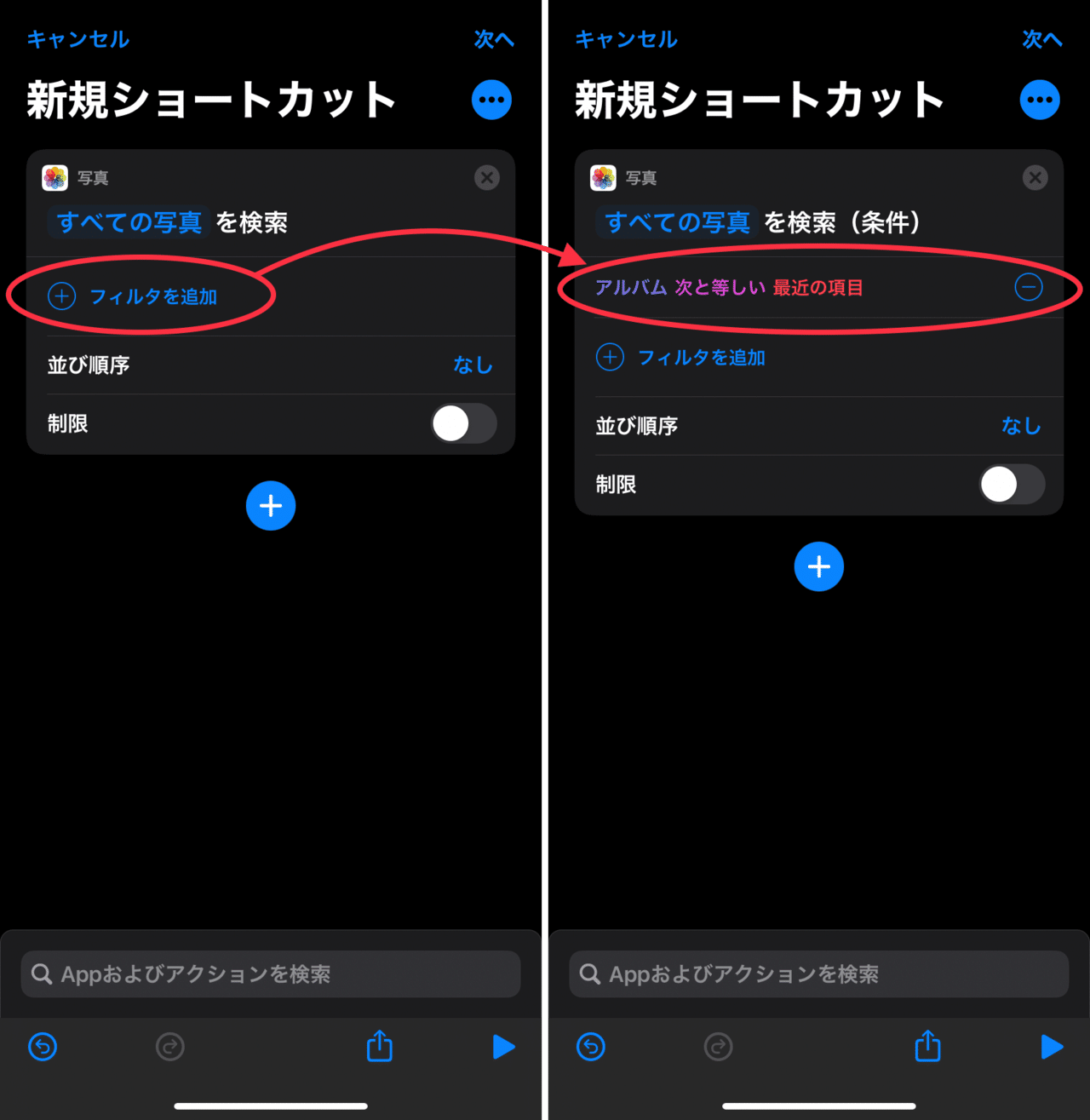1090x1120 pixels.
Task: Open the three-dot options menu for the shortcut
Action: [491, 100]
